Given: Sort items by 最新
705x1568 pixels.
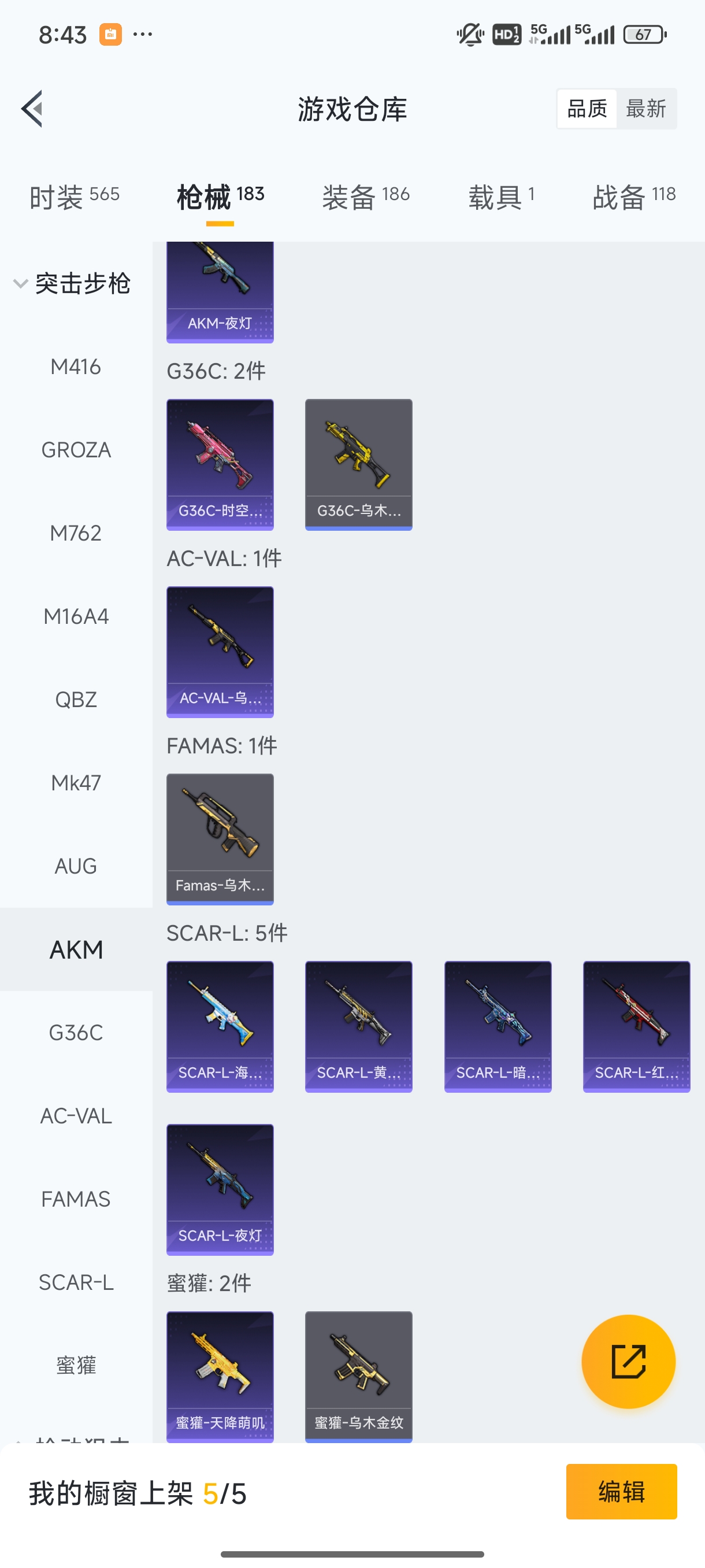Looking at the screenshot, I should tap(645, 109).
